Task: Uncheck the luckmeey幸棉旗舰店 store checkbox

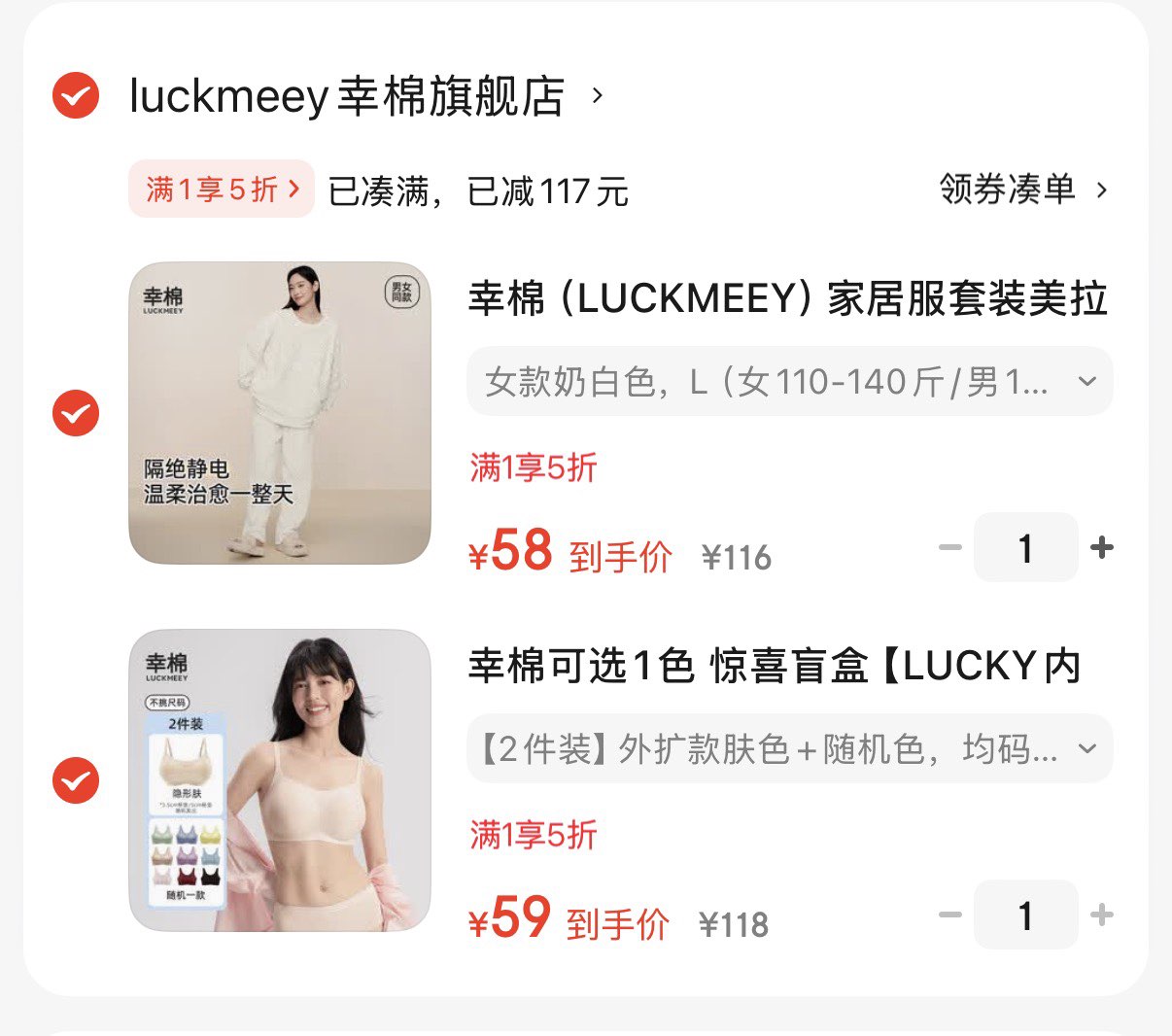Action: tap(76, 95)
